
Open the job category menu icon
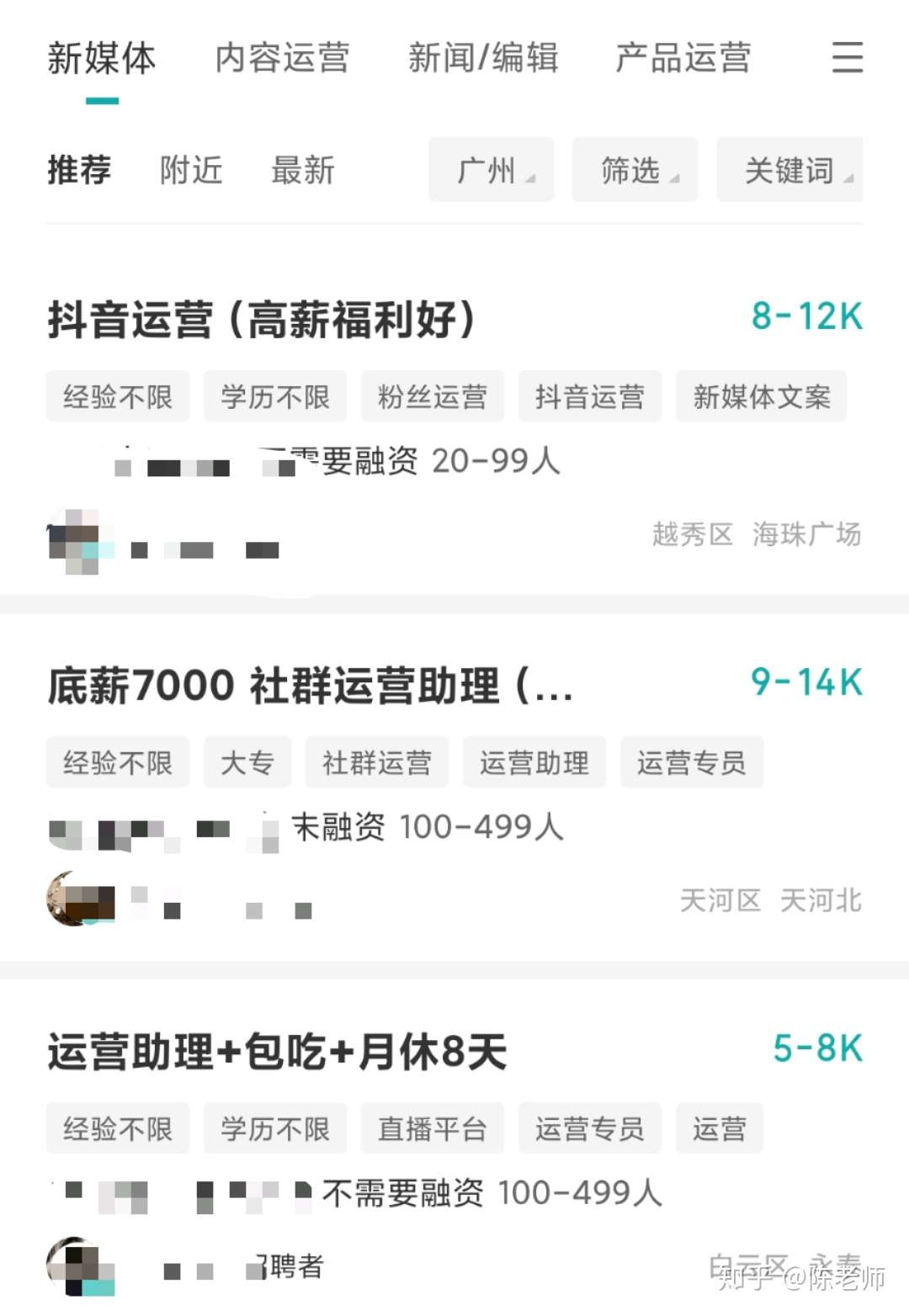[x=847, y=57]
